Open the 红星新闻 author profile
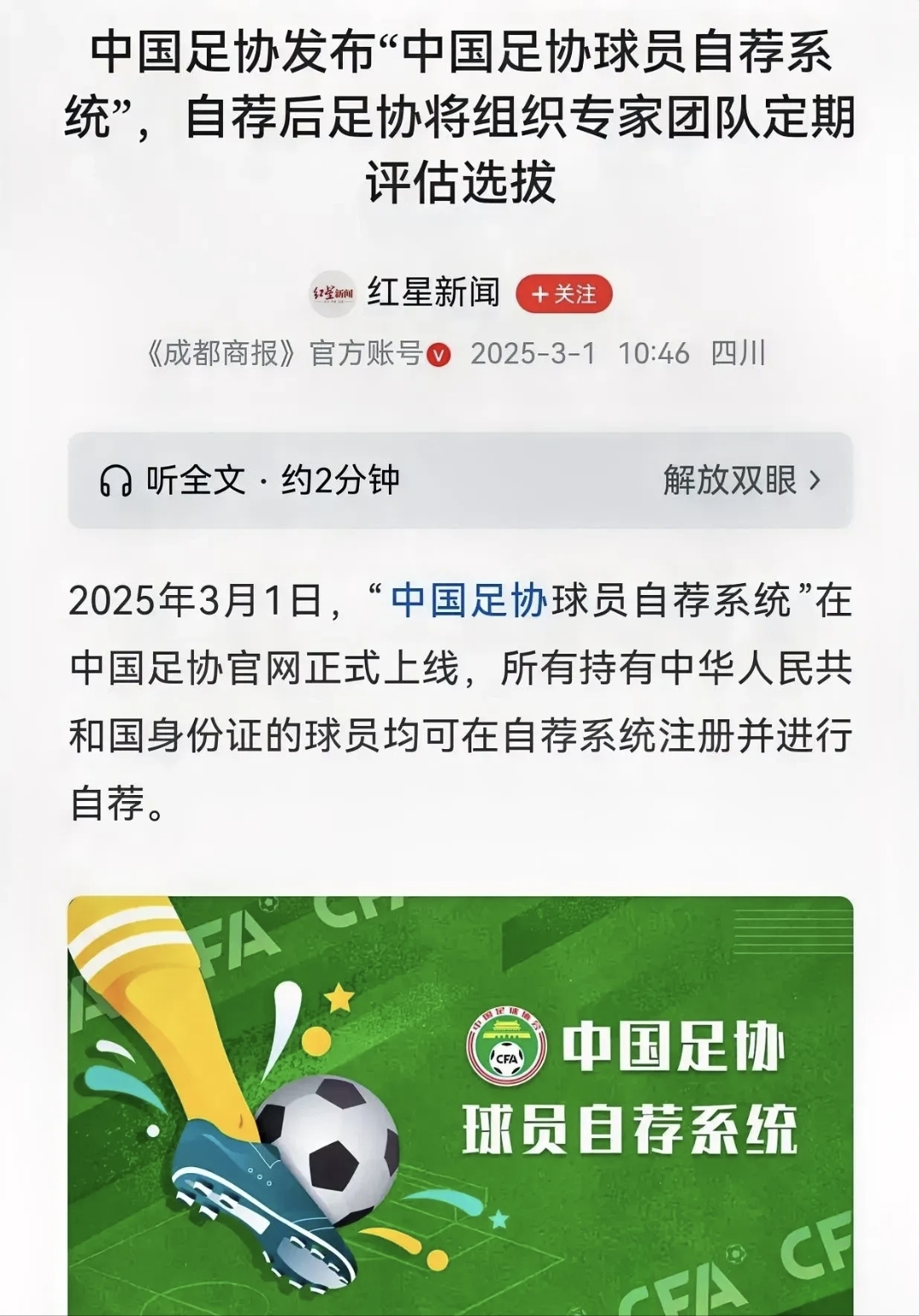This screenshot has height=1316, width=919. pos(432,294)
